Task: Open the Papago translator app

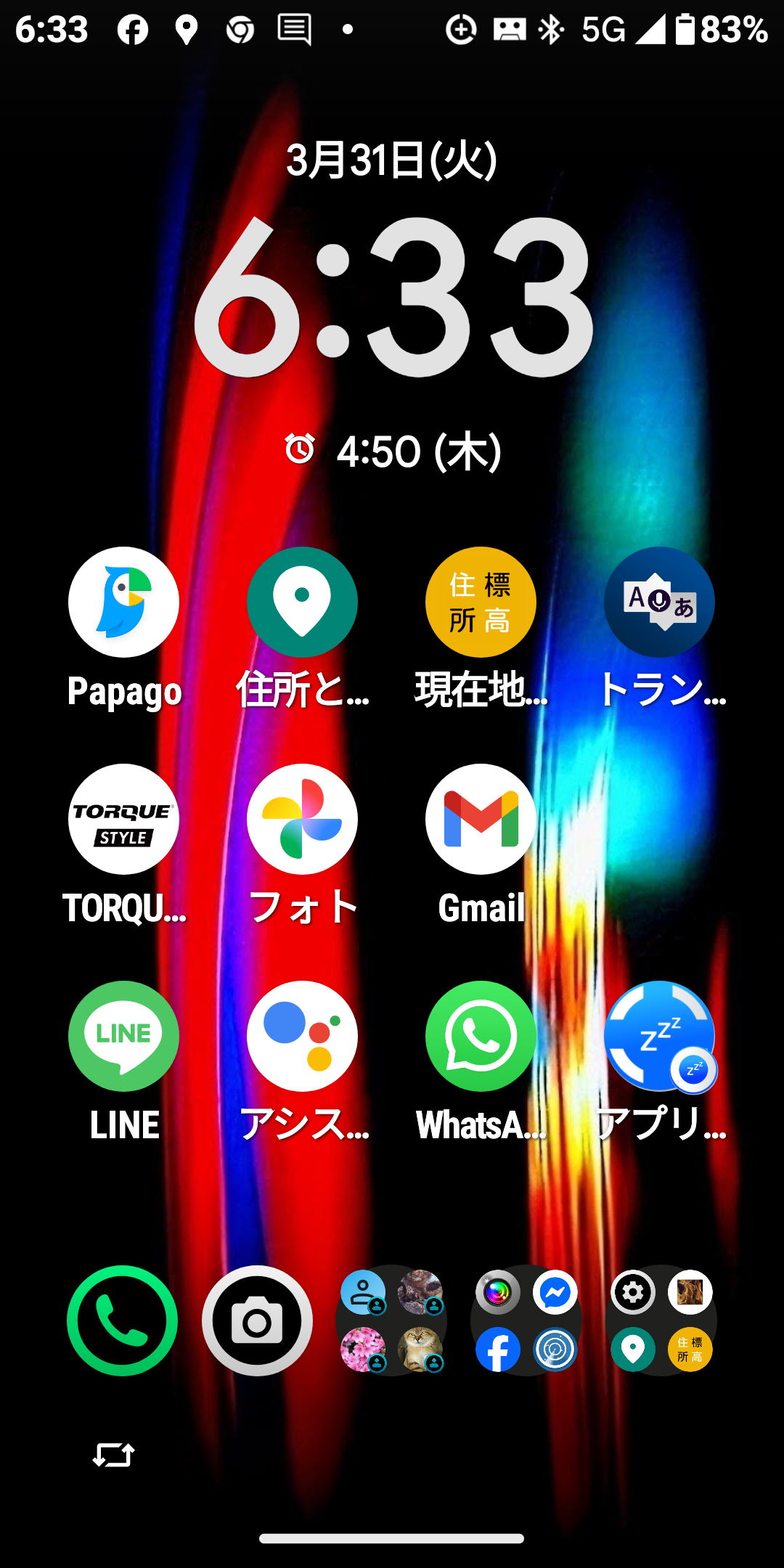Action: [123, 603]
